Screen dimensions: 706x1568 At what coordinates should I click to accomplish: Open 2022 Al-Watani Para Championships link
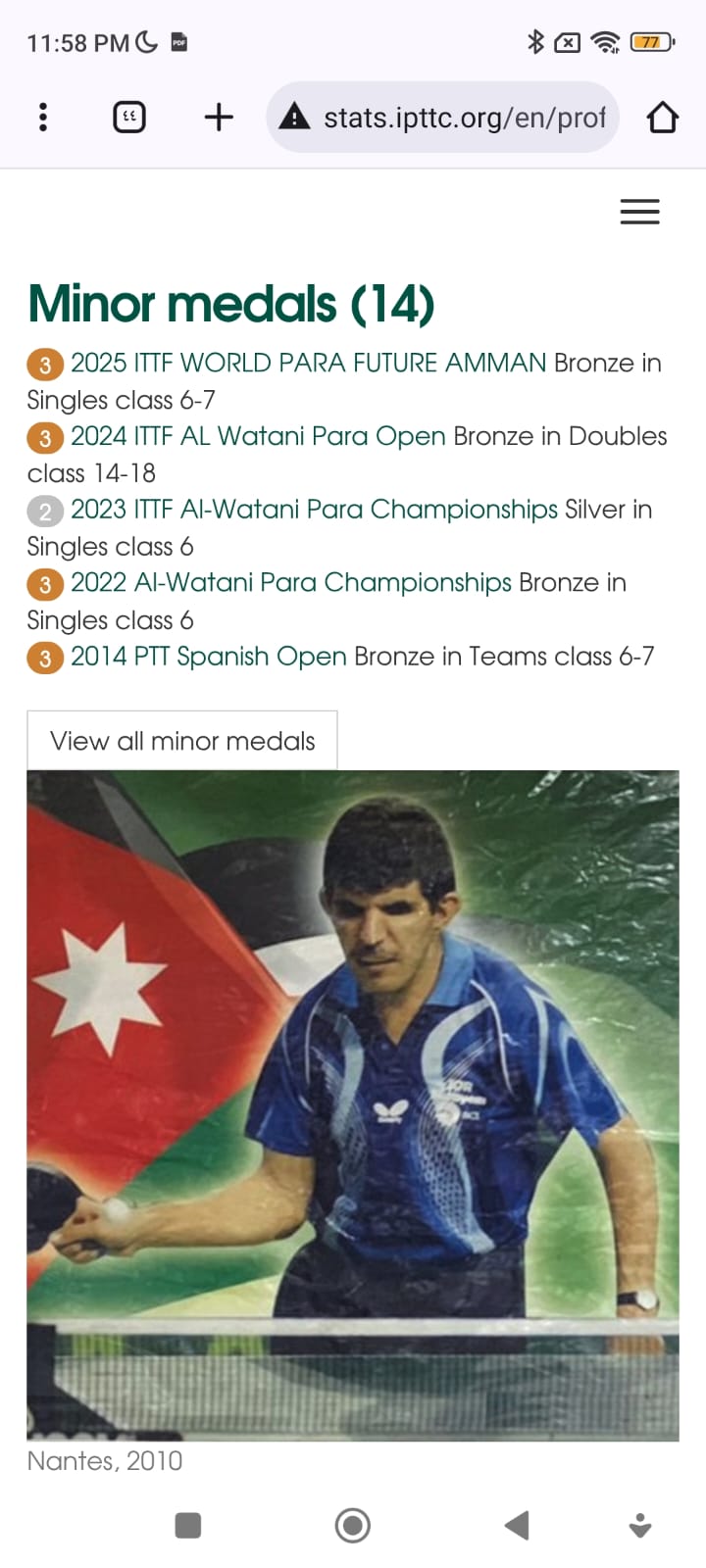click(290, 583)
